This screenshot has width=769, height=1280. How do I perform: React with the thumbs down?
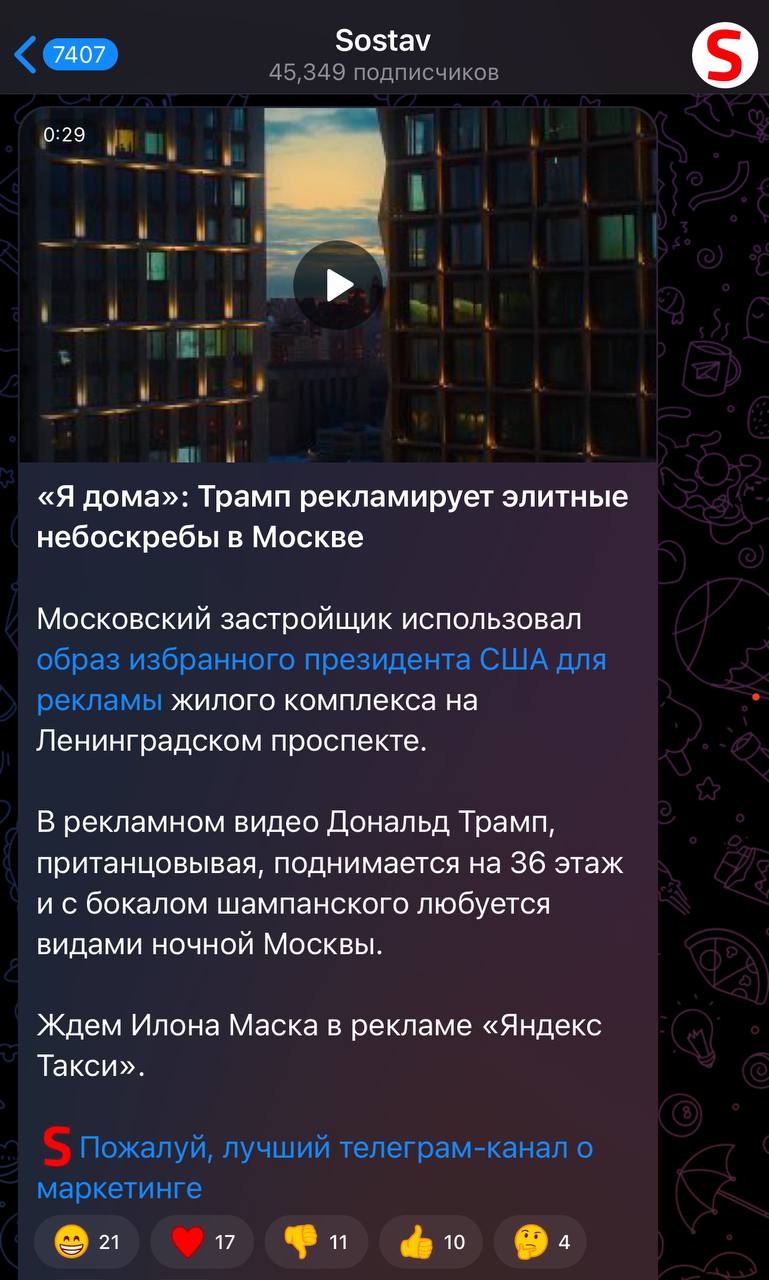[317, 1242]
